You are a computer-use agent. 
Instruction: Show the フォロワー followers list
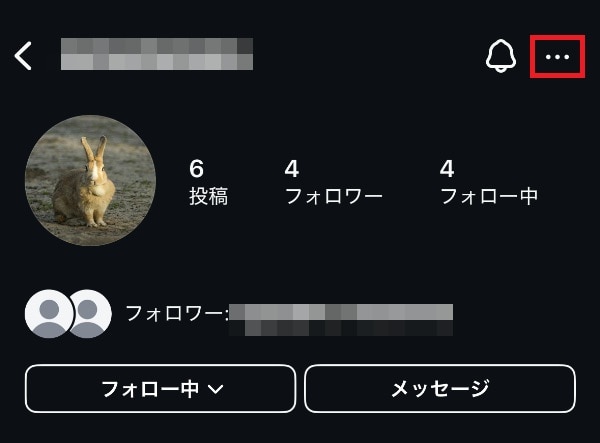[x=333, y=182]
